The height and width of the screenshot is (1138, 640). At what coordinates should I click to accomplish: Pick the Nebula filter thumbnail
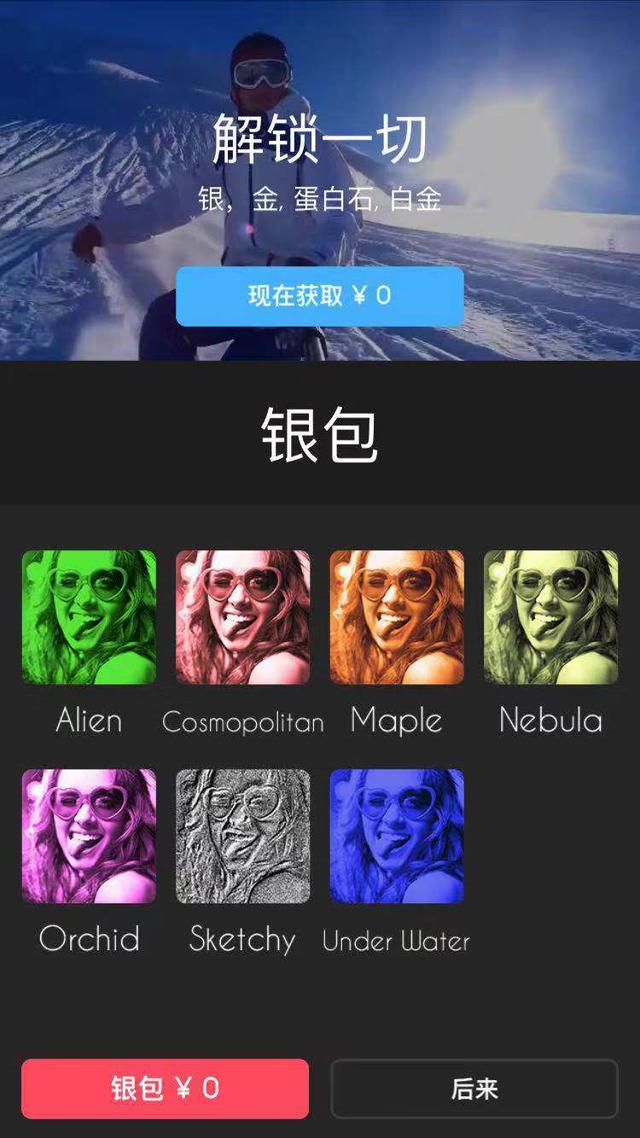click(x=551, y=617)
